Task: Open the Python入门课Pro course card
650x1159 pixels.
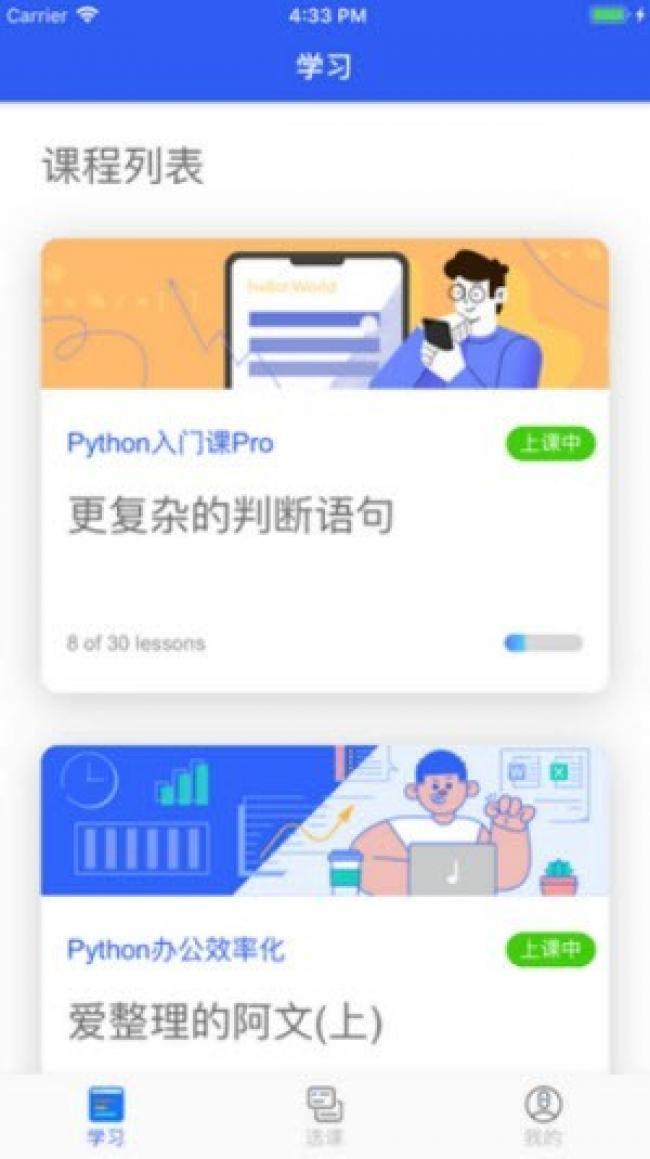Action: [324, 465]
